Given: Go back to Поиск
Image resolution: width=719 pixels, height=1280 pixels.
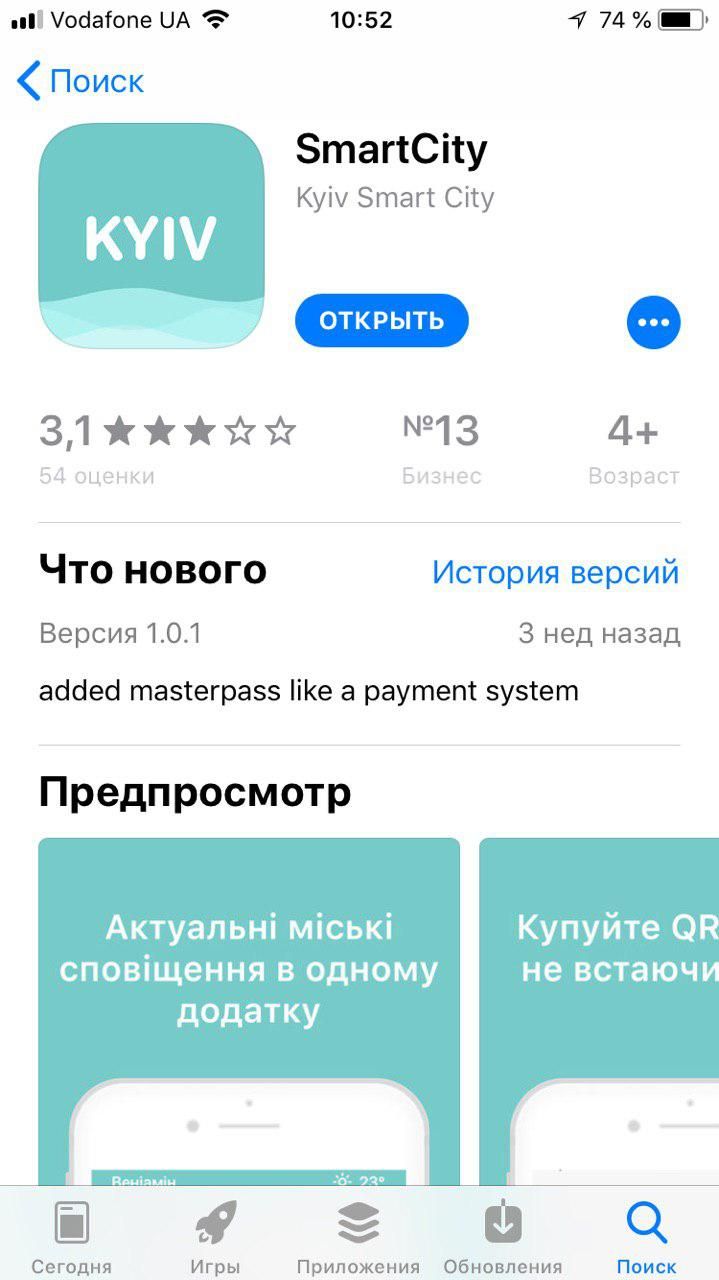Looking at the screenshot, I should click(x=80, y=81).
